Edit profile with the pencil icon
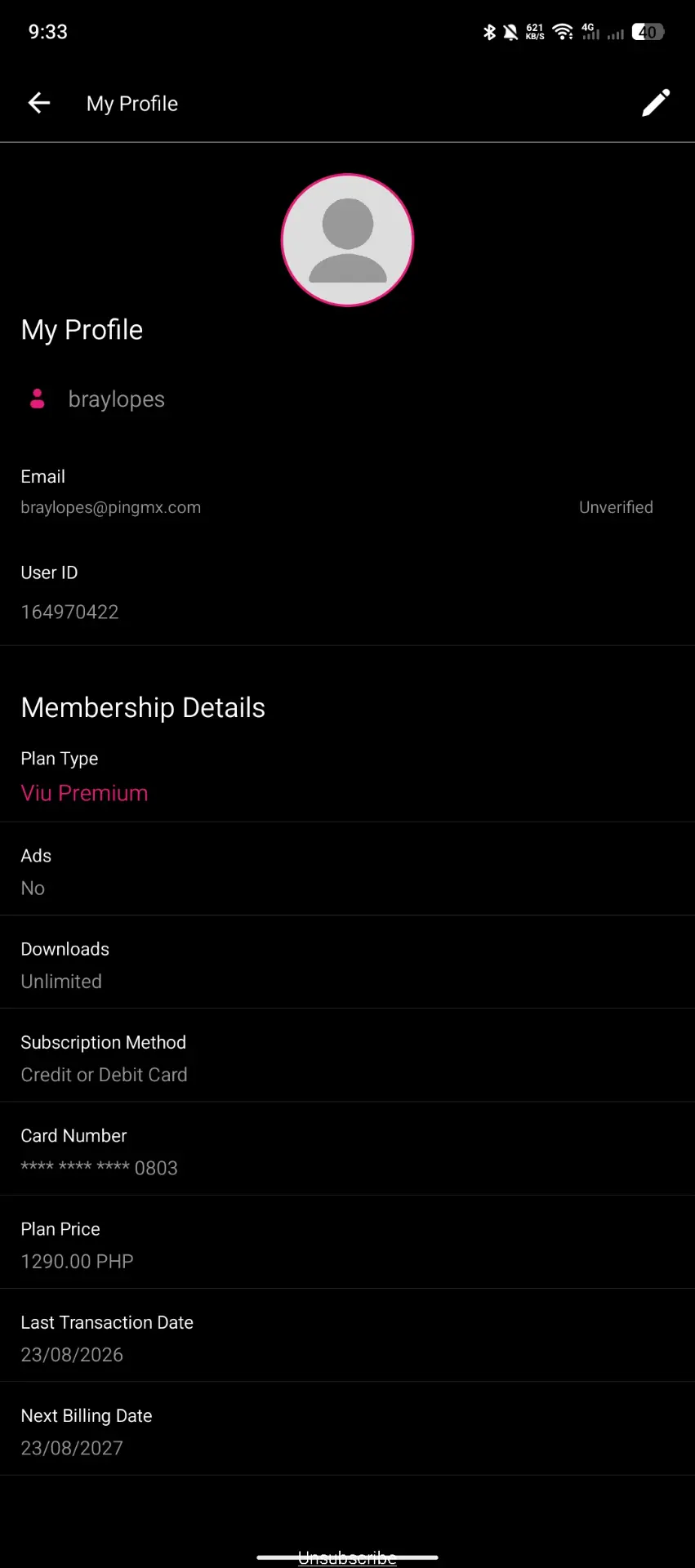The width and height of the screenshot is (695, 1568). point(656,103)
